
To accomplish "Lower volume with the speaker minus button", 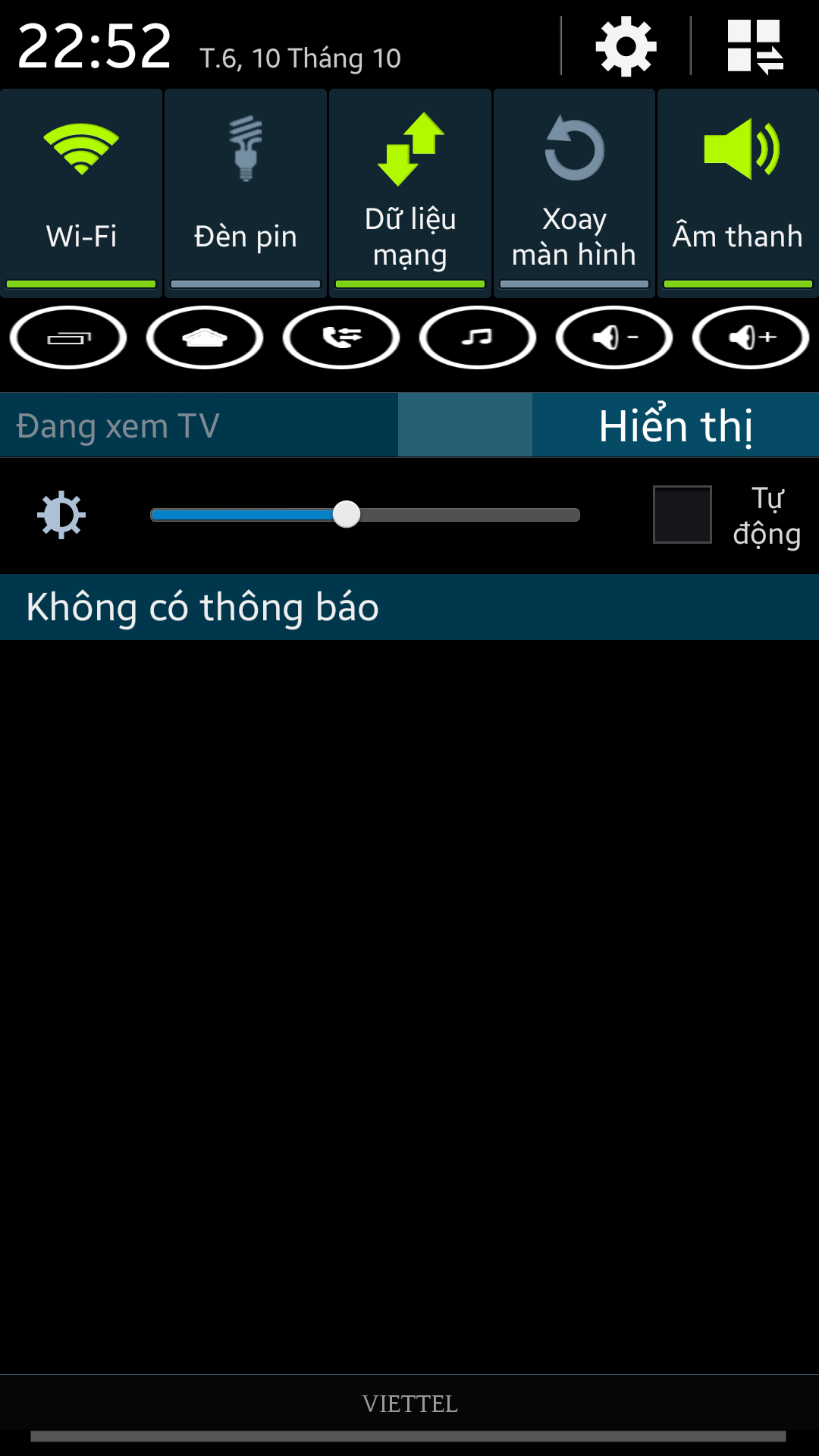I will 614,337.
